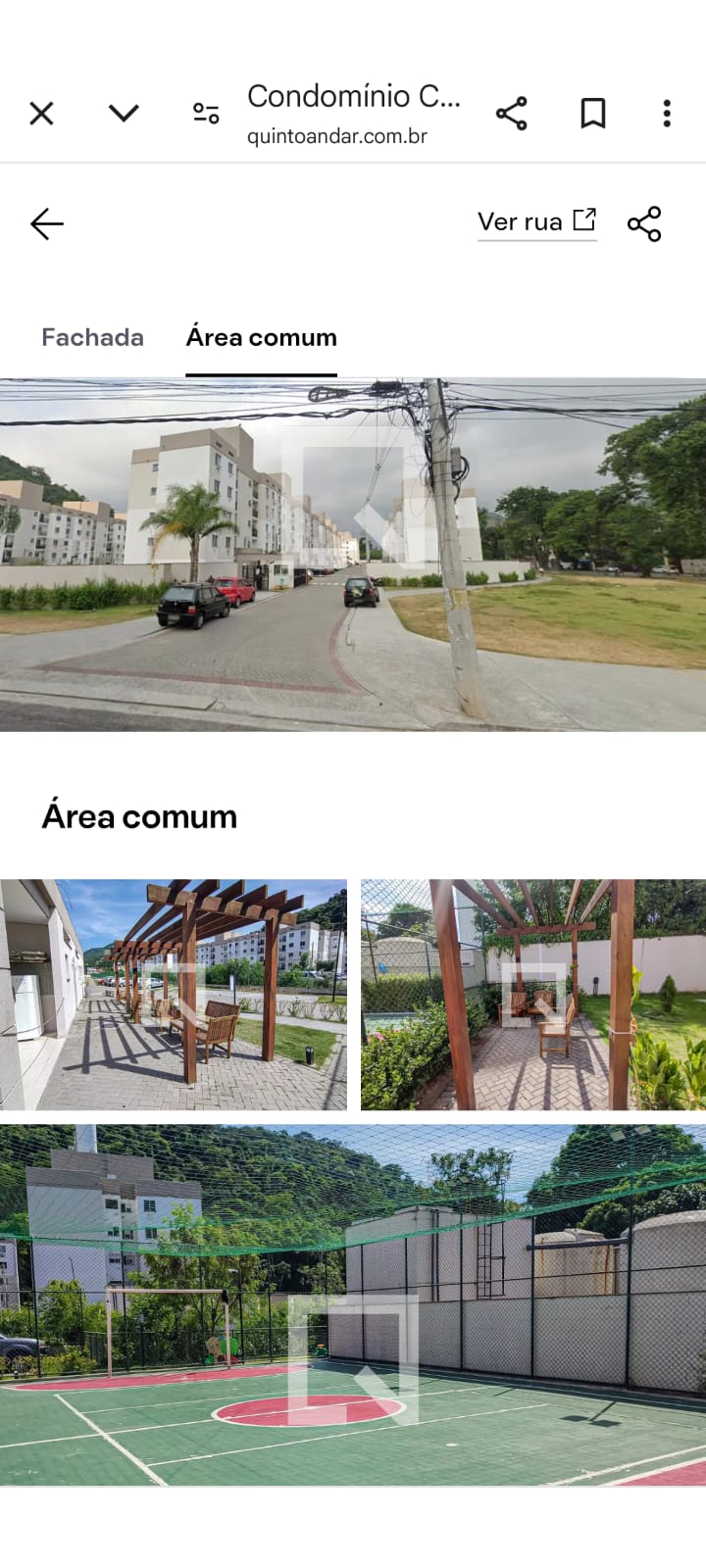Share the page from the browser toolbar
This screenshot has width=706, height=1568.
512,114
